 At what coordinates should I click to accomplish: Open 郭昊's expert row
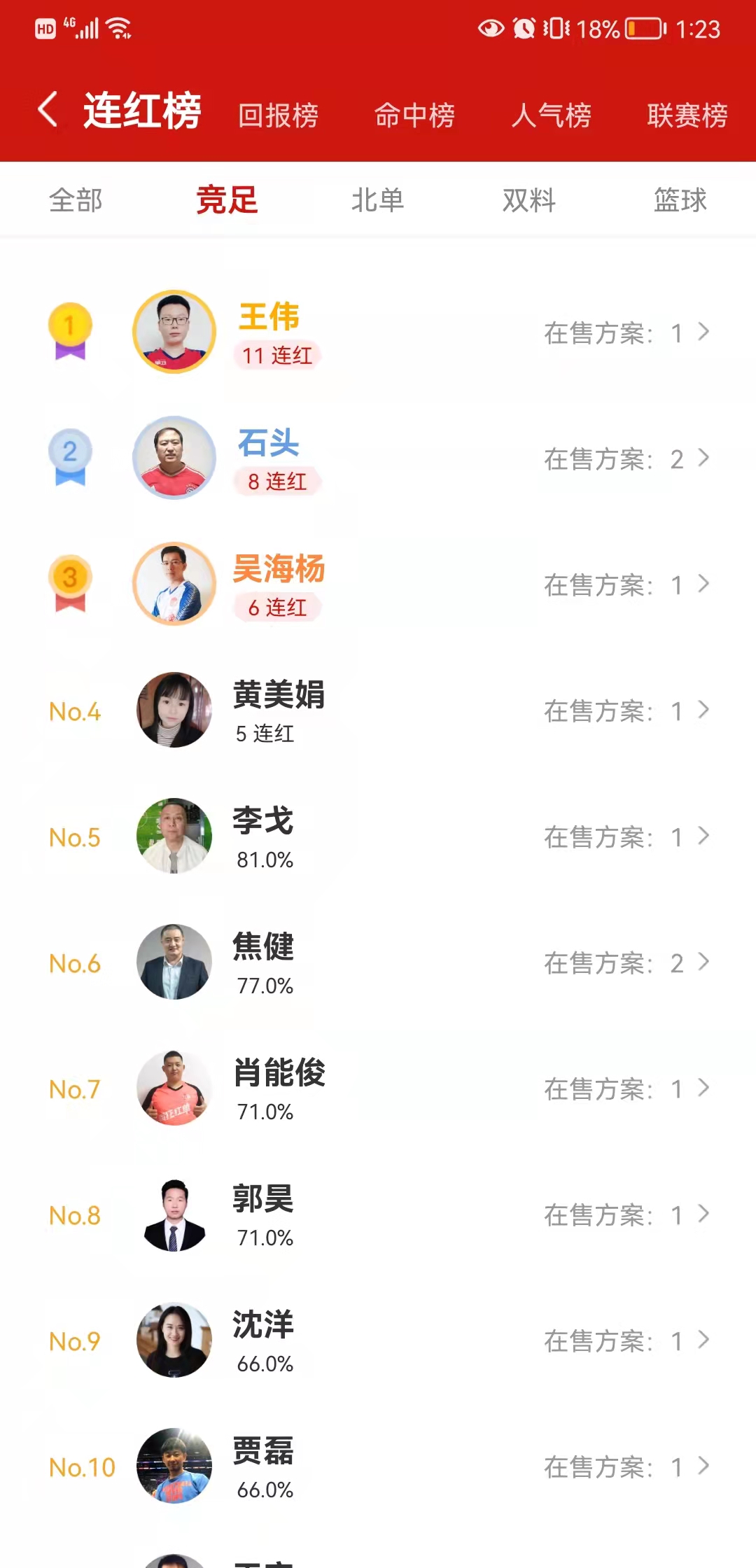[x=378, y=1214]
